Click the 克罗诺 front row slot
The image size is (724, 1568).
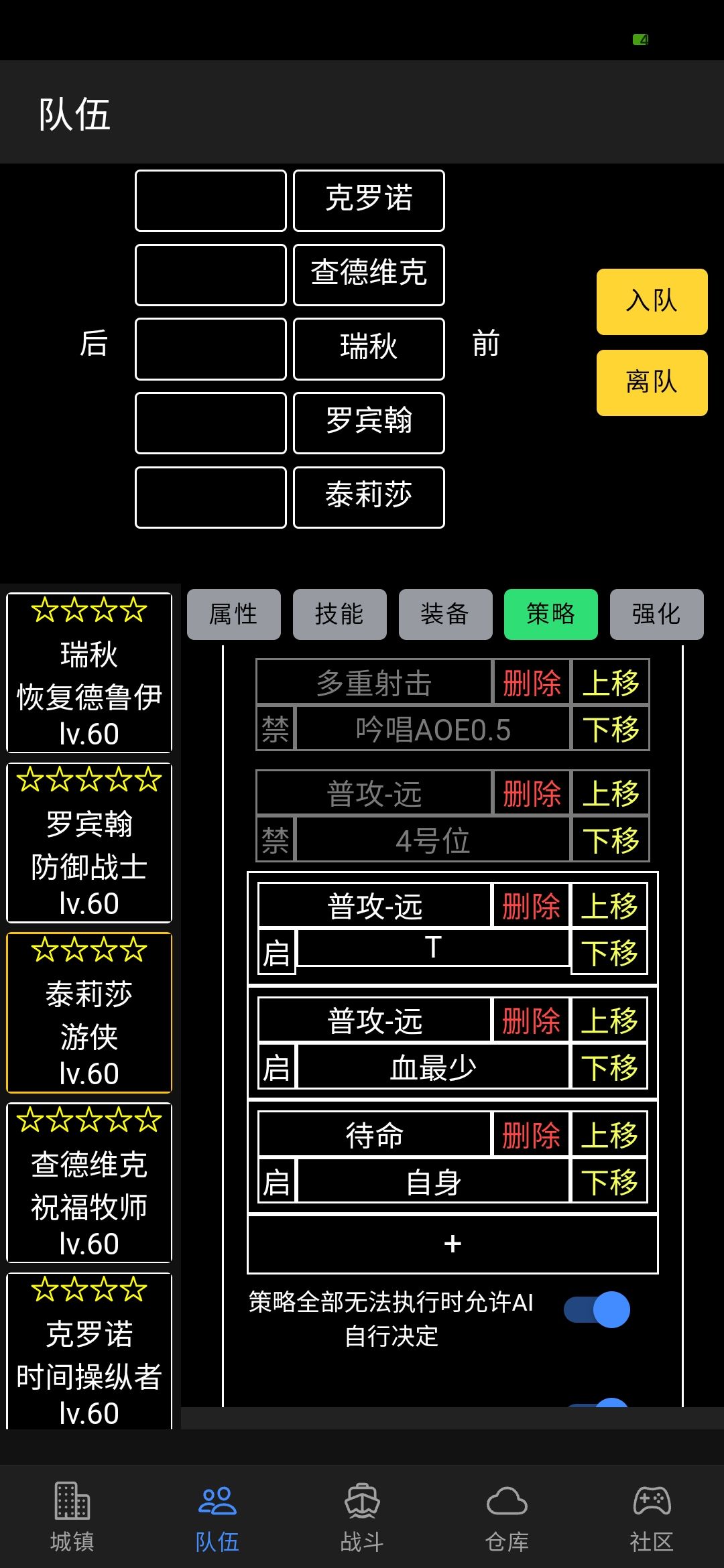[368, 200]
